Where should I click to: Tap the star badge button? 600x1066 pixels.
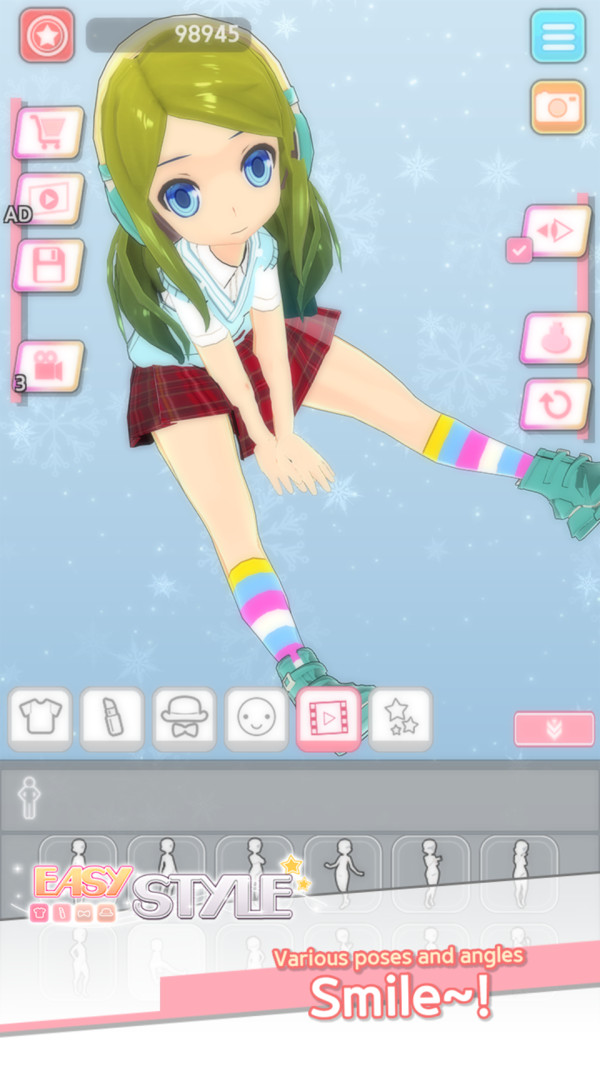(47, 35)
